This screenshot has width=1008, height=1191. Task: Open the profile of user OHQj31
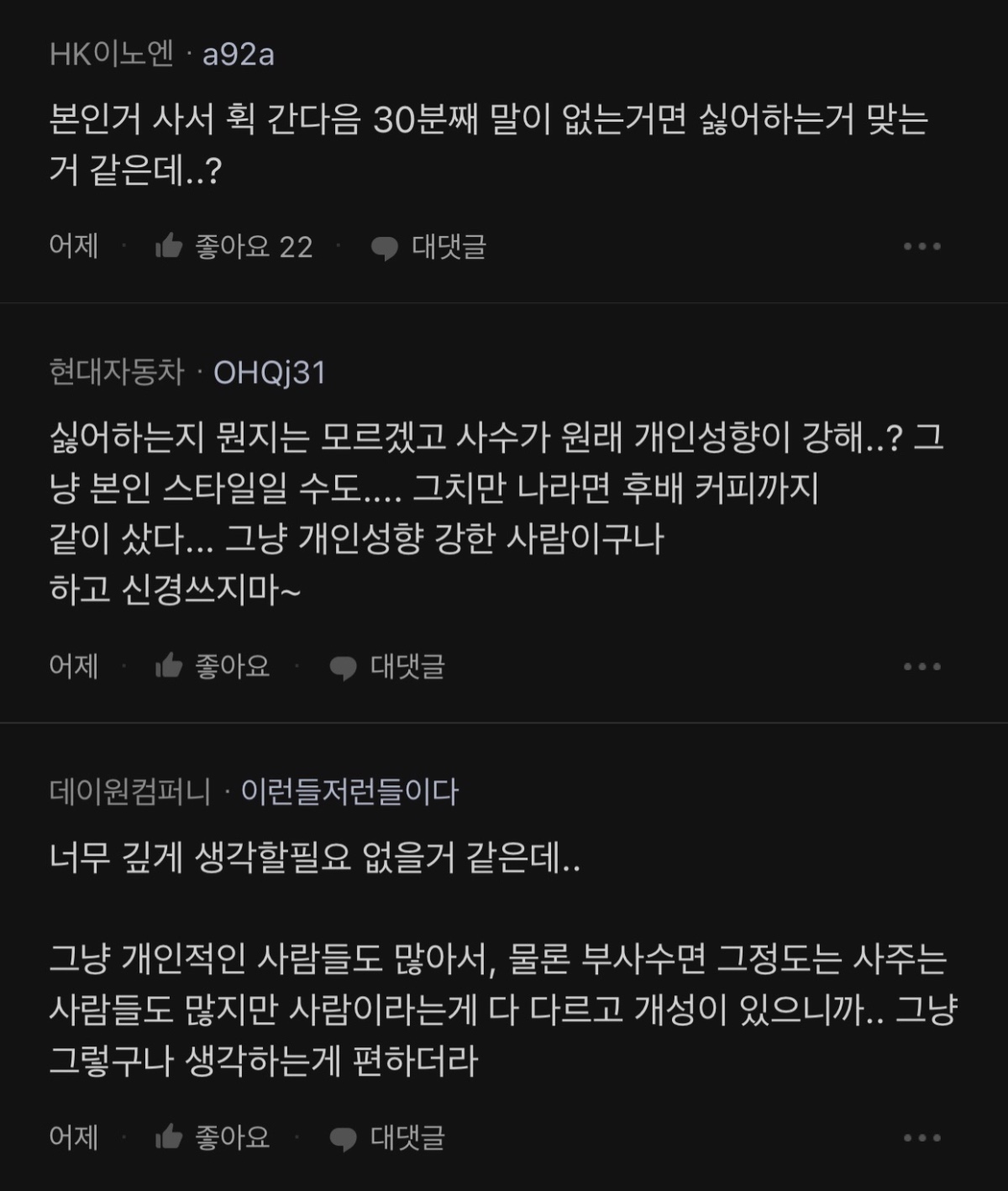pos(269,372)
